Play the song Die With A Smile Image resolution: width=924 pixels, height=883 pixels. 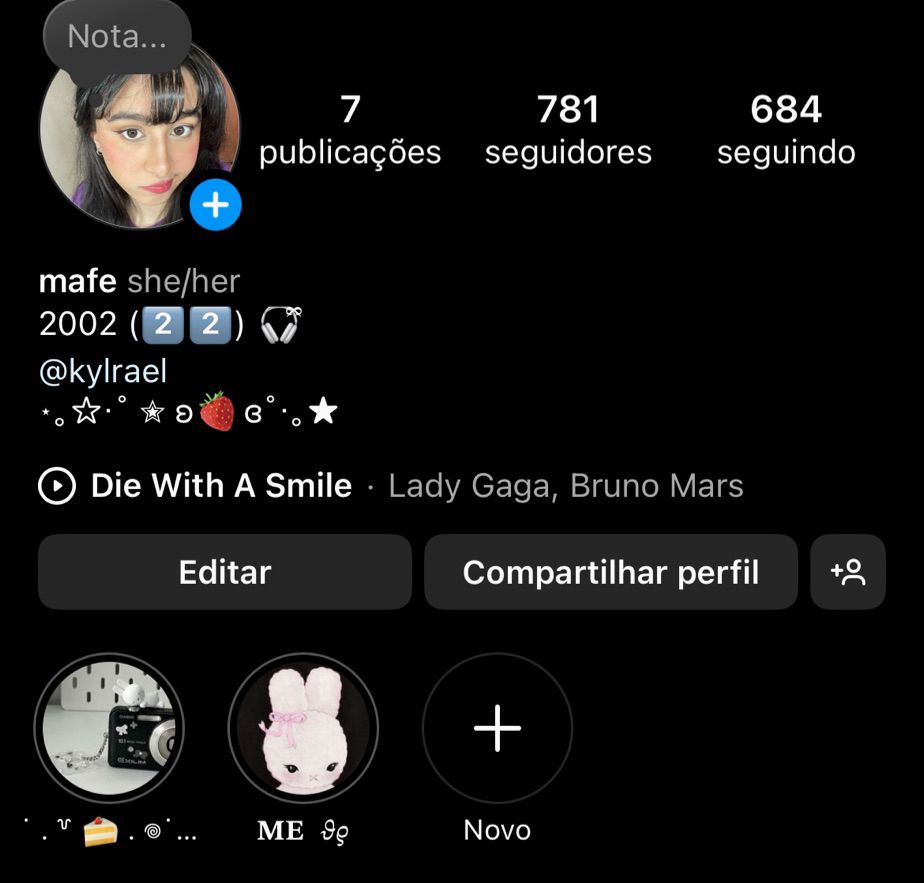coord(57,487)
